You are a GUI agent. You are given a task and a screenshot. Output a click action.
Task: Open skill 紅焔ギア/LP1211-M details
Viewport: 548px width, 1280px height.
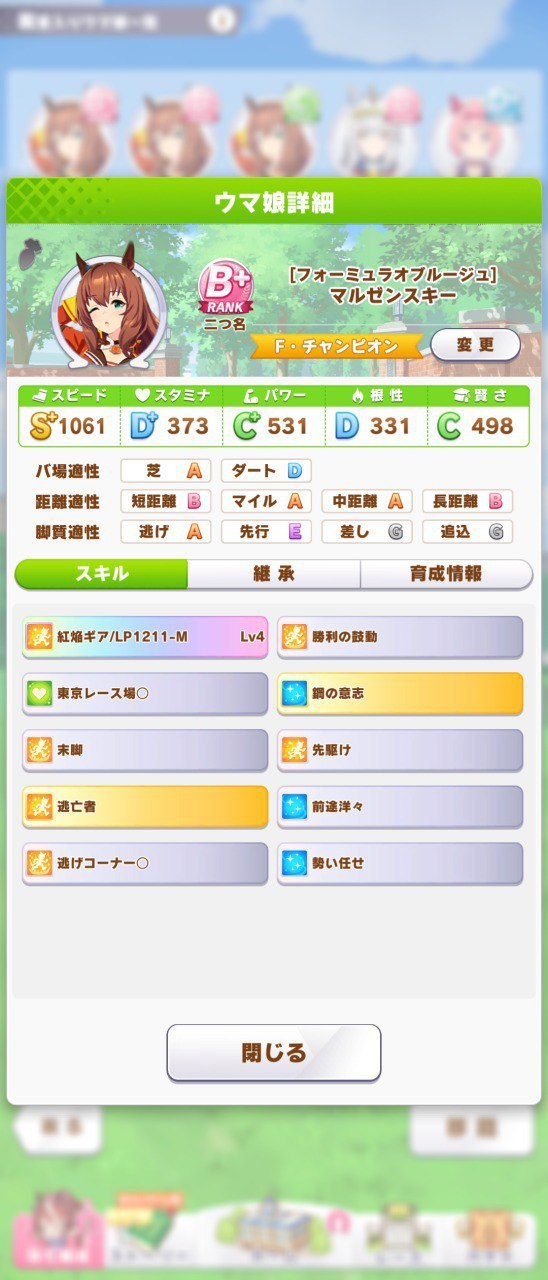145,636
